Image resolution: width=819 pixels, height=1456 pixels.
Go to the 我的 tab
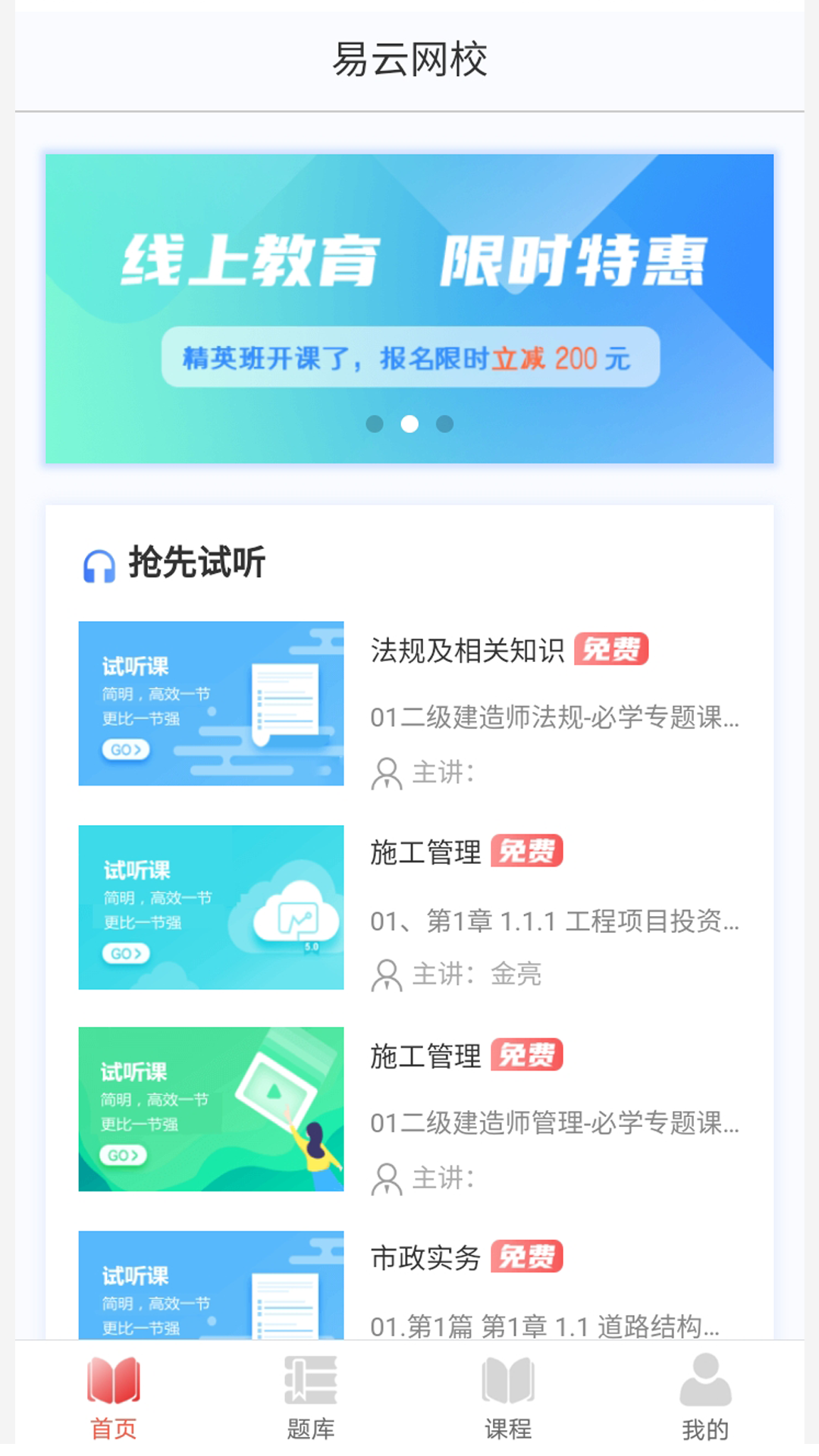[704, 1397]
